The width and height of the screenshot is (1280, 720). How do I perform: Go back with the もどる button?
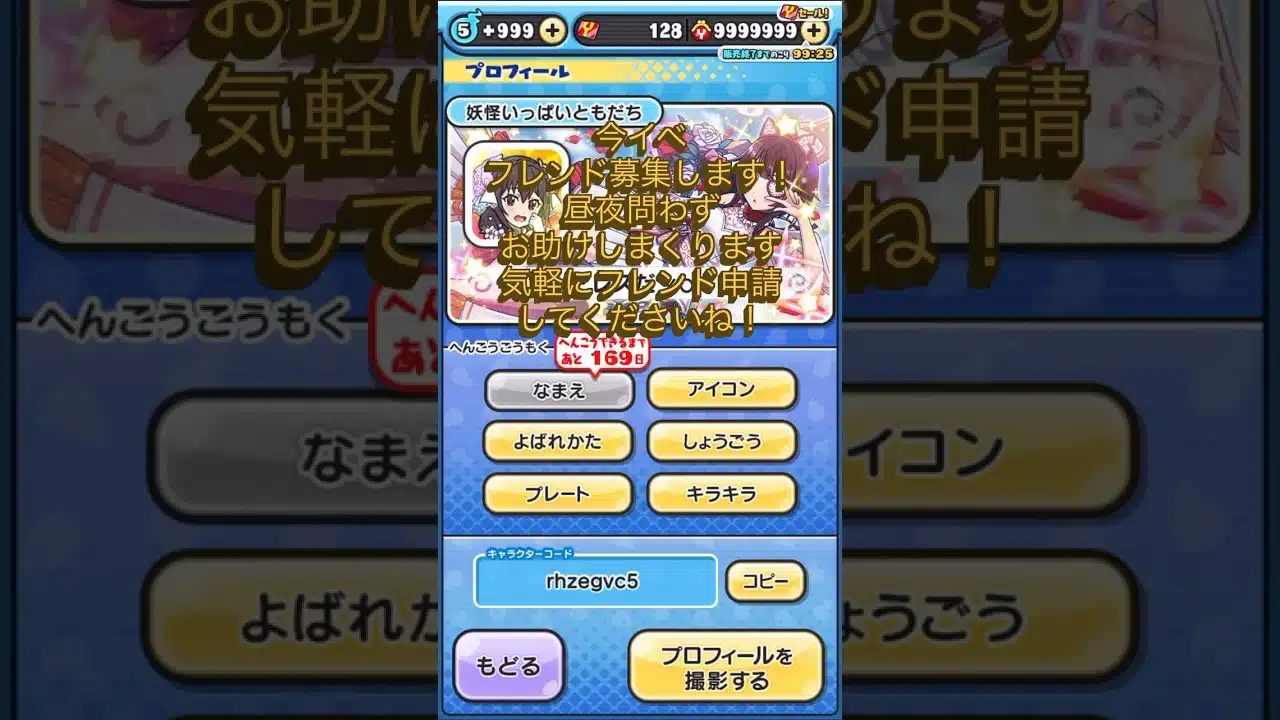coord(508,666)
